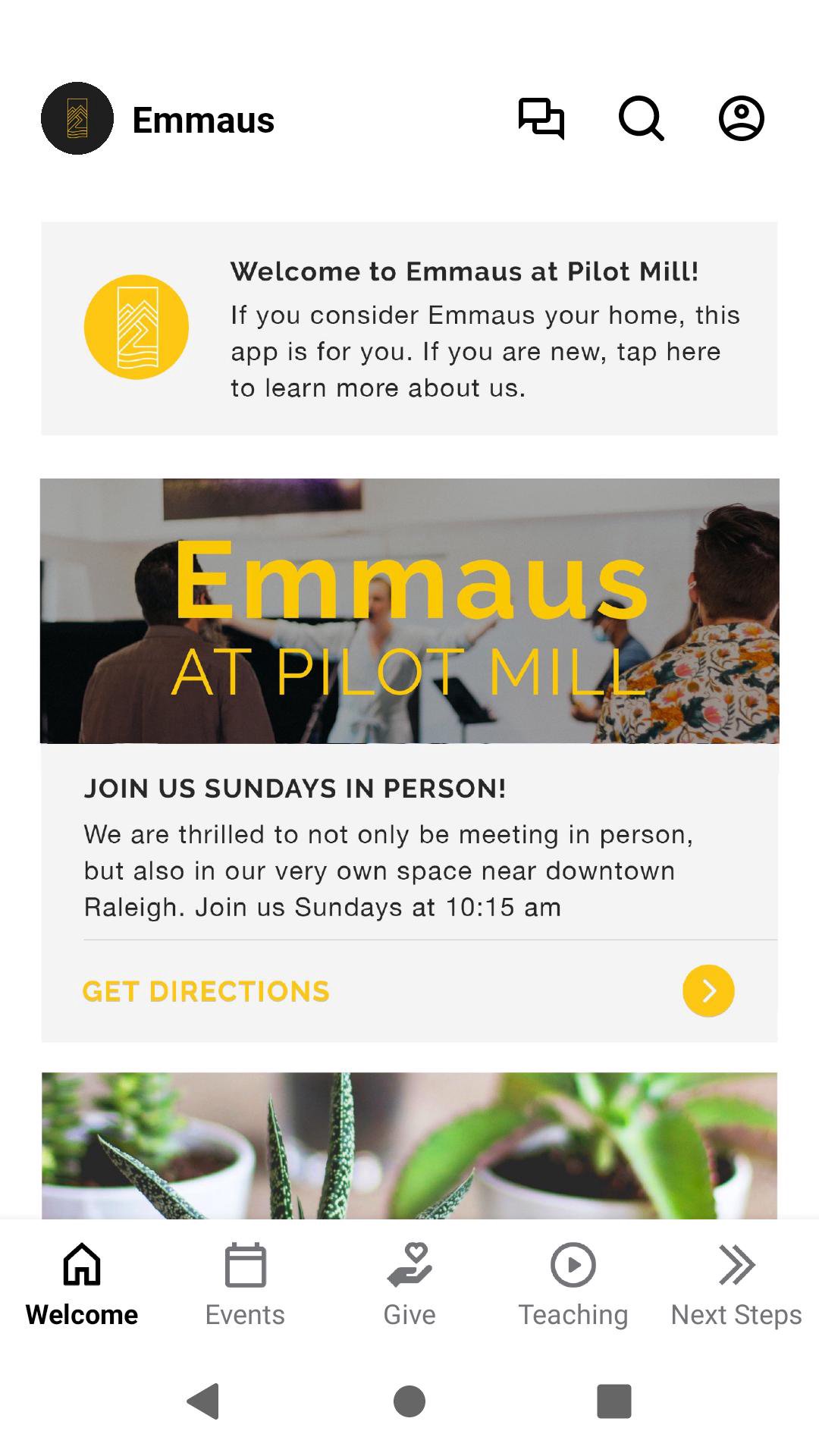Open the card with the potted plants photo

pos(409,1145)
